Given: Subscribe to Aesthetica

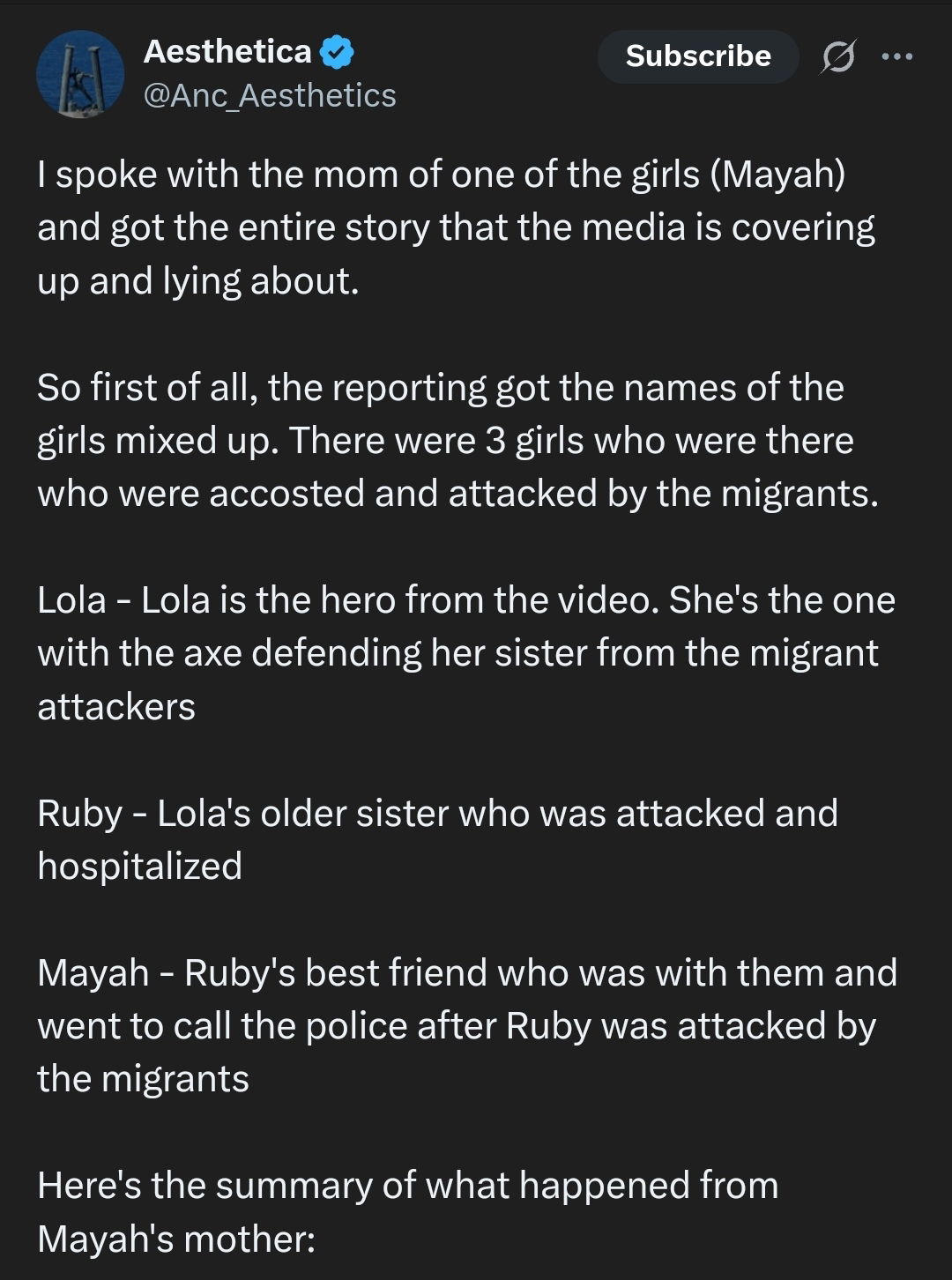Looking at the screenshot, I should 698,56.
